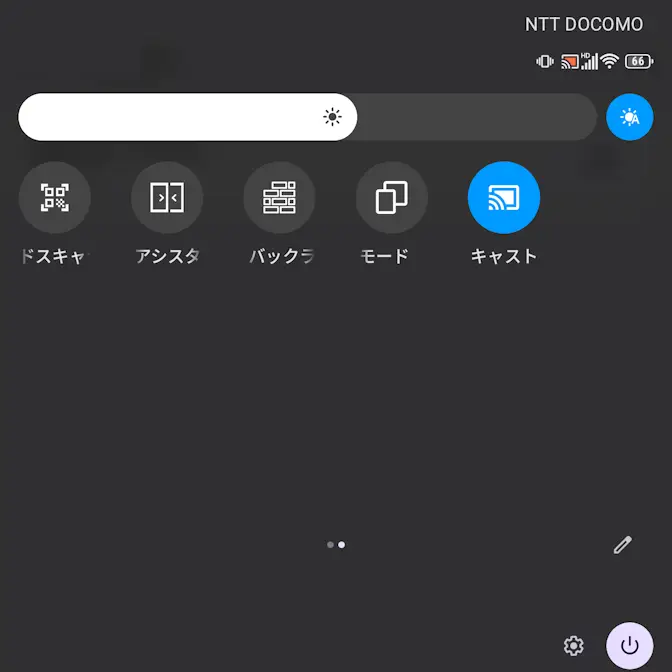Screen dimensions: 672x672
Task: Toggle the バックラ tile
Action: (279, 198)
